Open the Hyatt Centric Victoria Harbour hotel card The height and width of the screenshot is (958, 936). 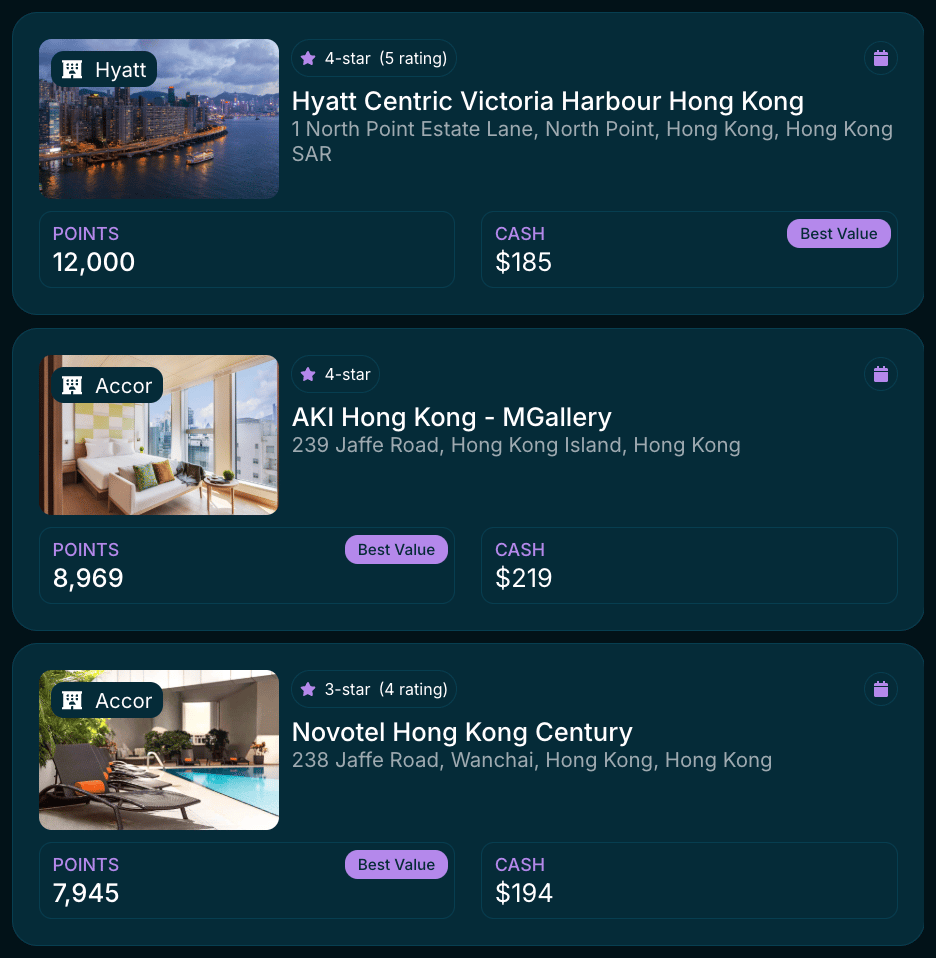547,102
